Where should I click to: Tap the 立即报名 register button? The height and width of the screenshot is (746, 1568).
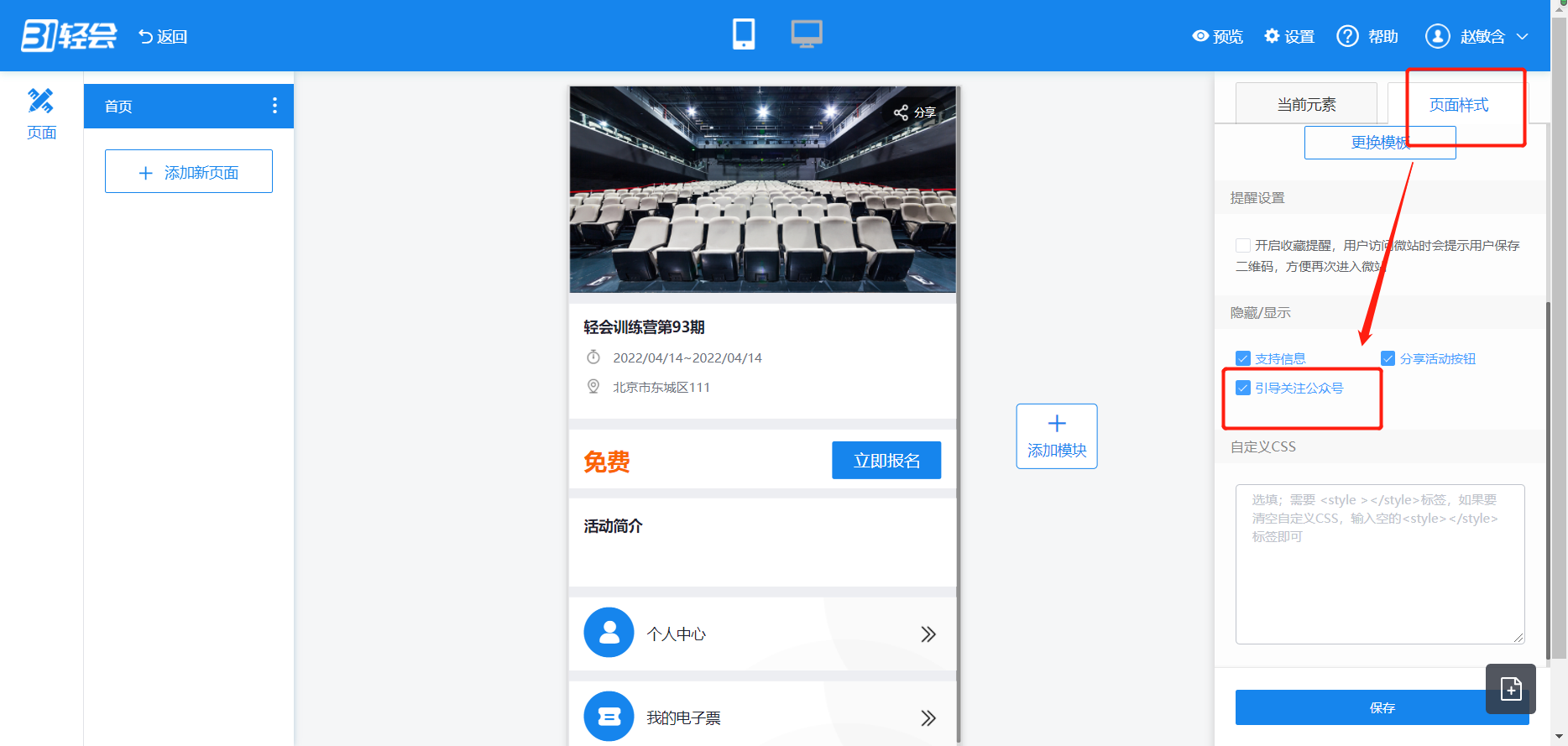pyautogui.click(x=886, y=461)
